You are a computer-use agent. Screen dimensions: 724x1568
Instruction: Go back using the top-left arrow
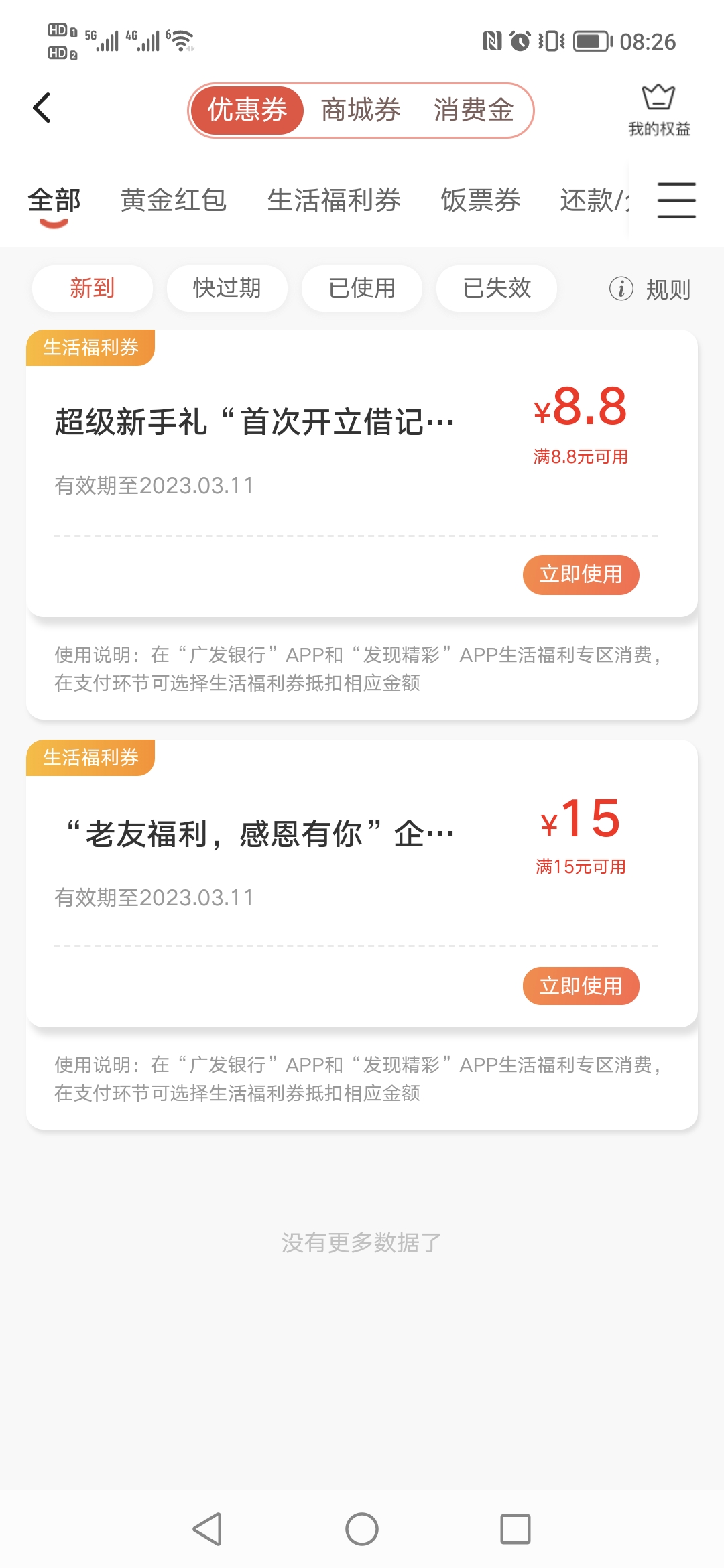click(x=42, y=108)
